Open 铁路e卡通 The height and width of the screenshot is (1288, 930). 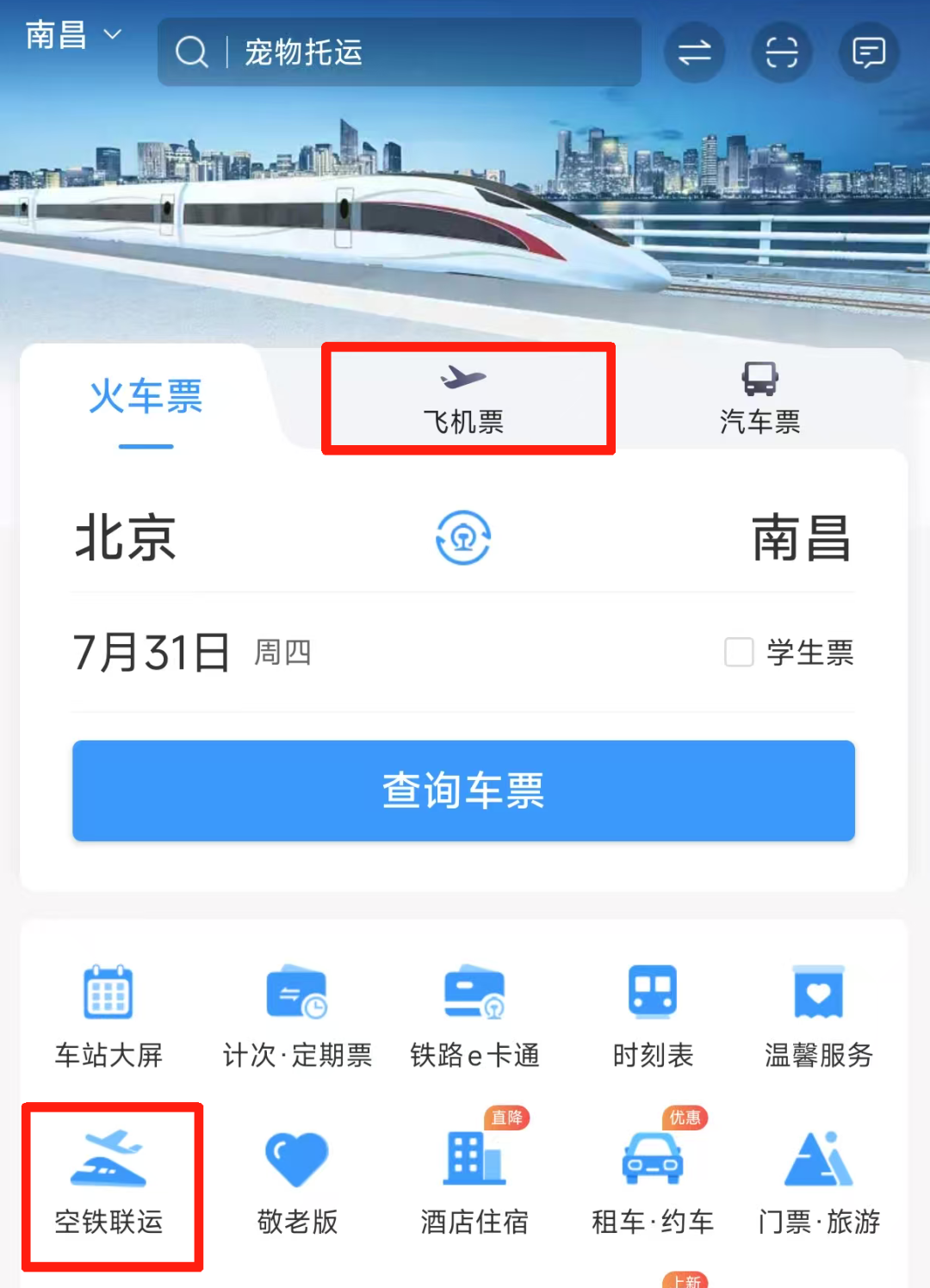pos(474,1016)
